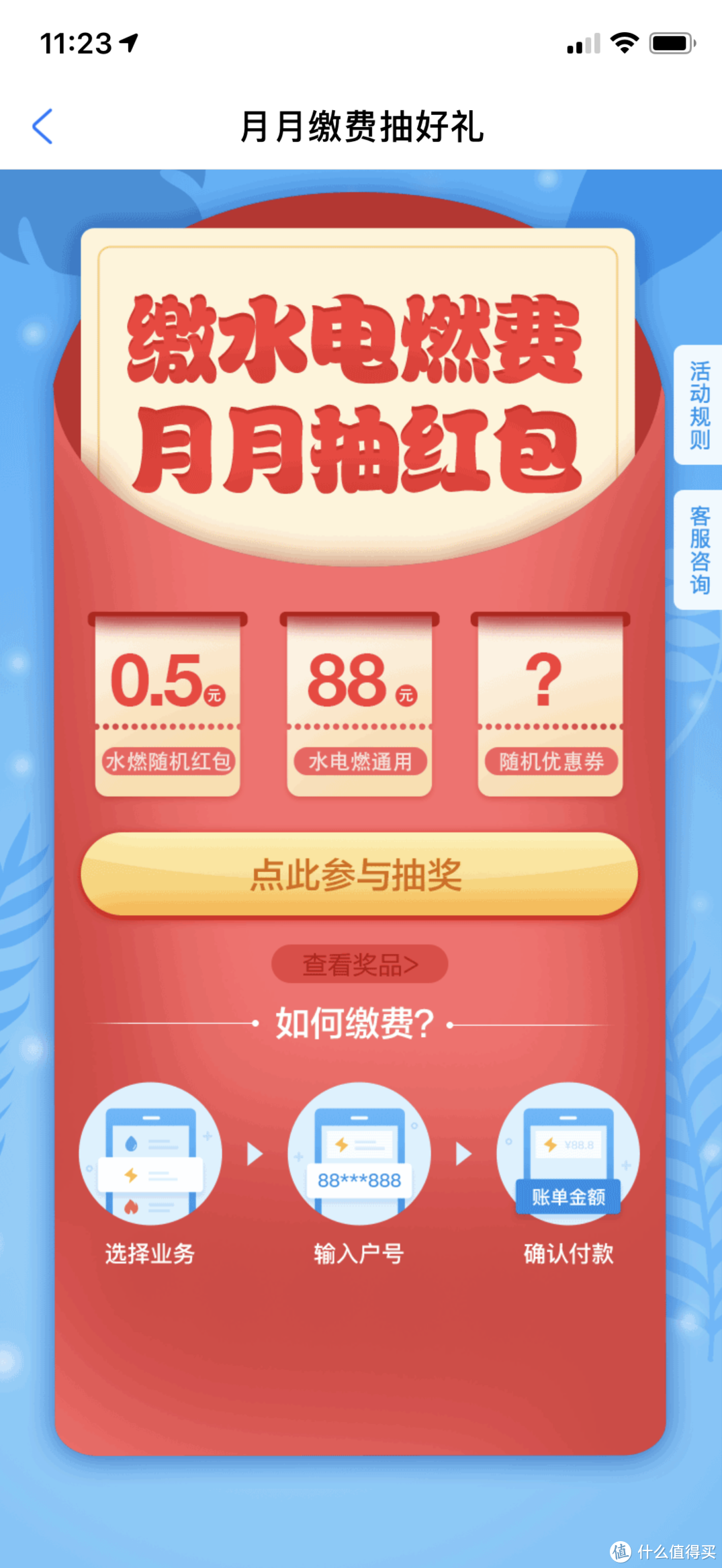
Task: Tap the cellular signal strength bars
Action: (x=582, y=43)
